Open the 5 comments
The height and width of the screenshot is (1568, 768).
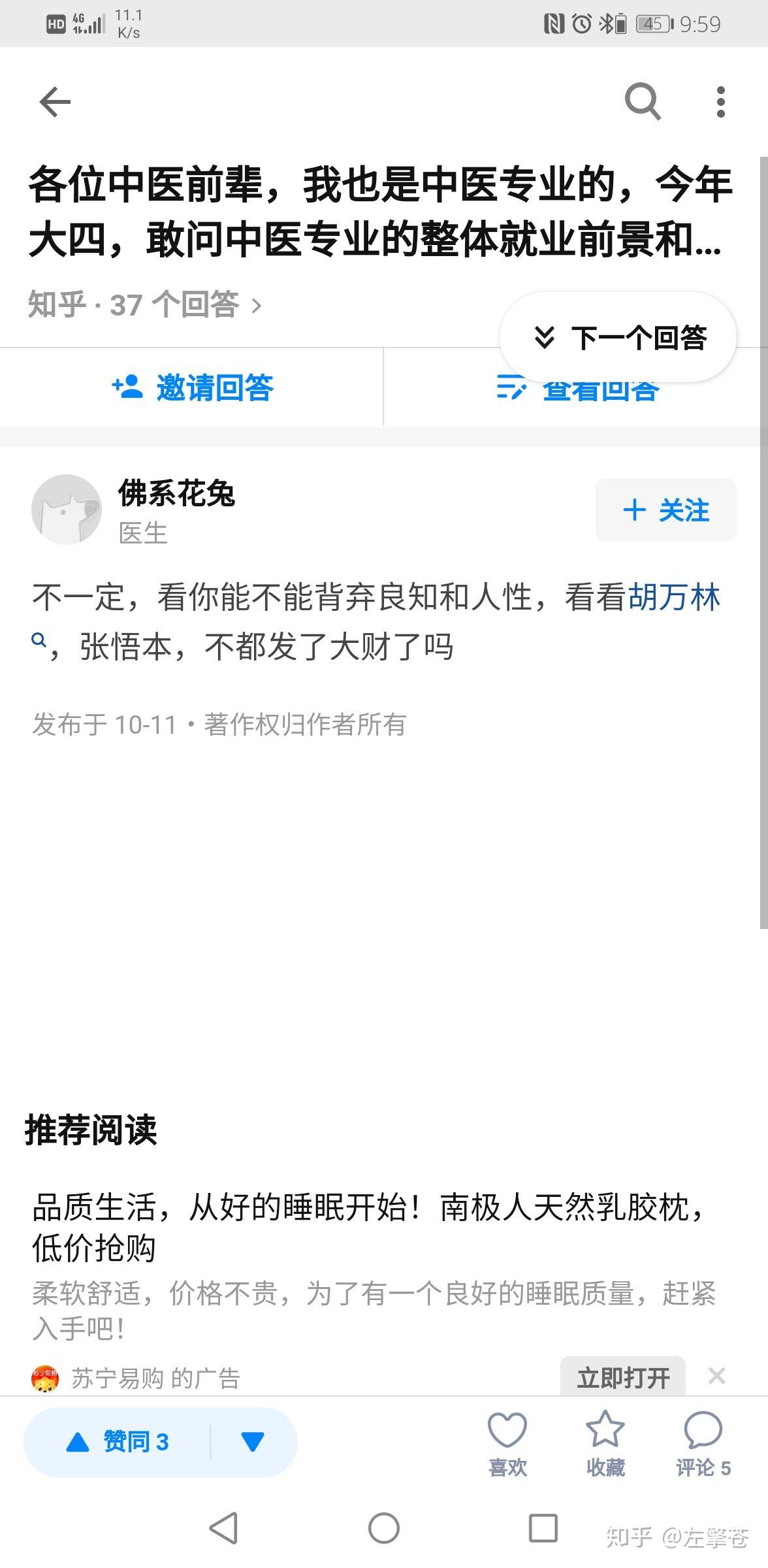(x=703, y=1444)
